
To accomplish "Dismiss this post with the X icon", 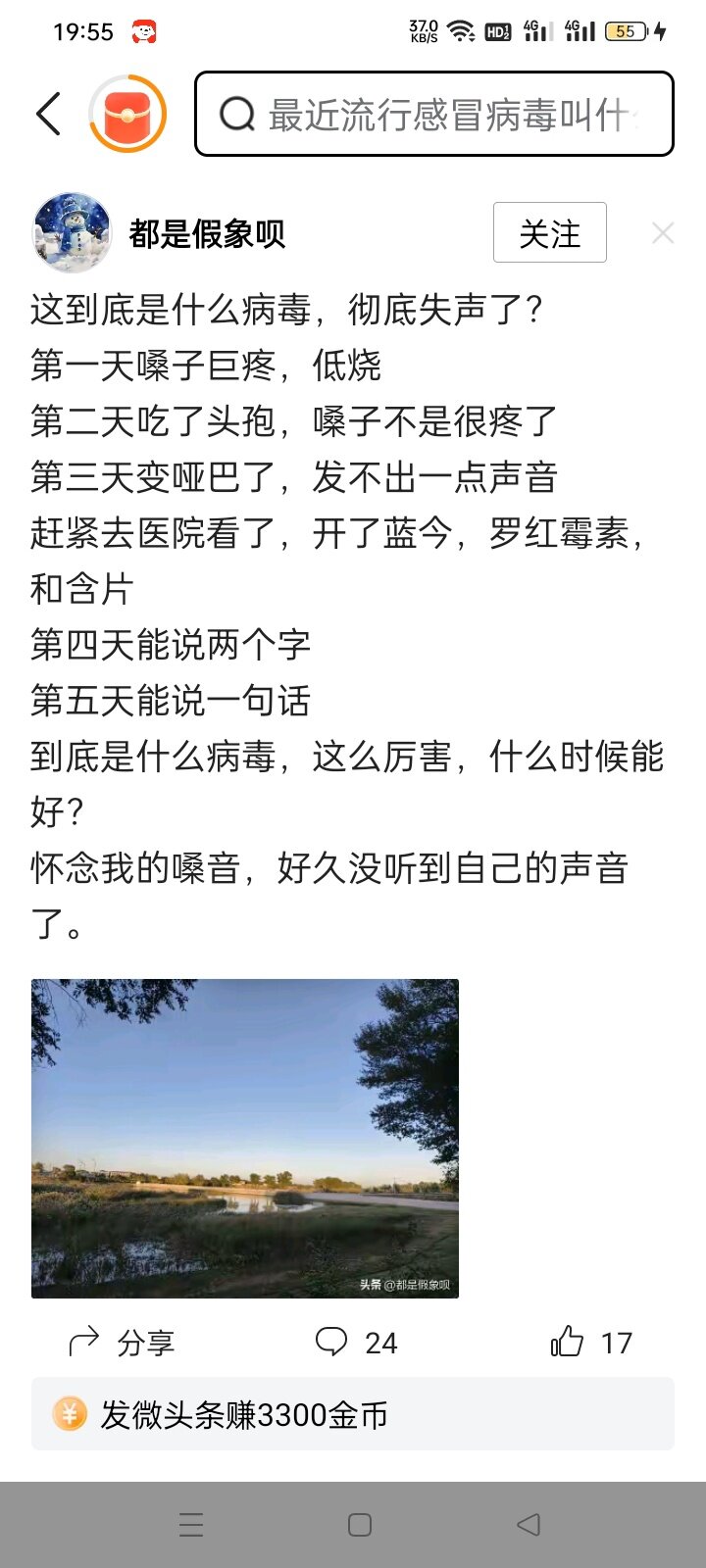I will tap(663, 233).
